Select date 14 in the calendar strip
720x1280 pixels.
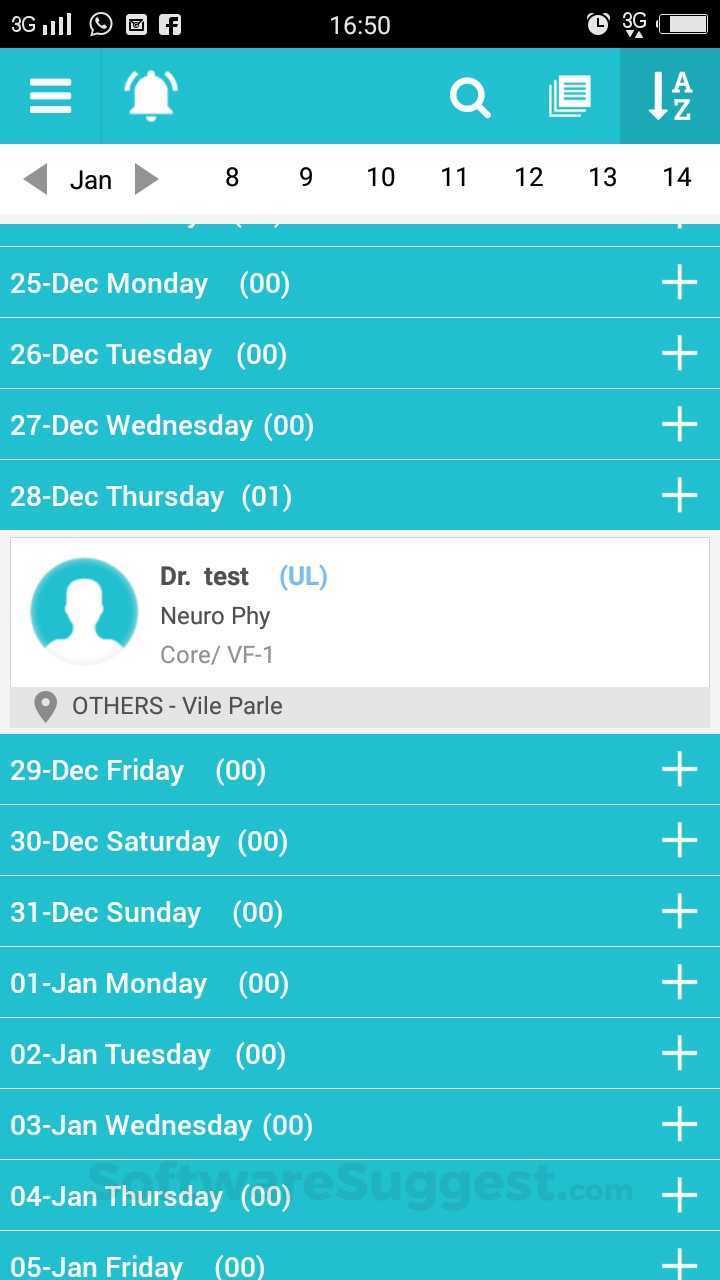(677, 178)
